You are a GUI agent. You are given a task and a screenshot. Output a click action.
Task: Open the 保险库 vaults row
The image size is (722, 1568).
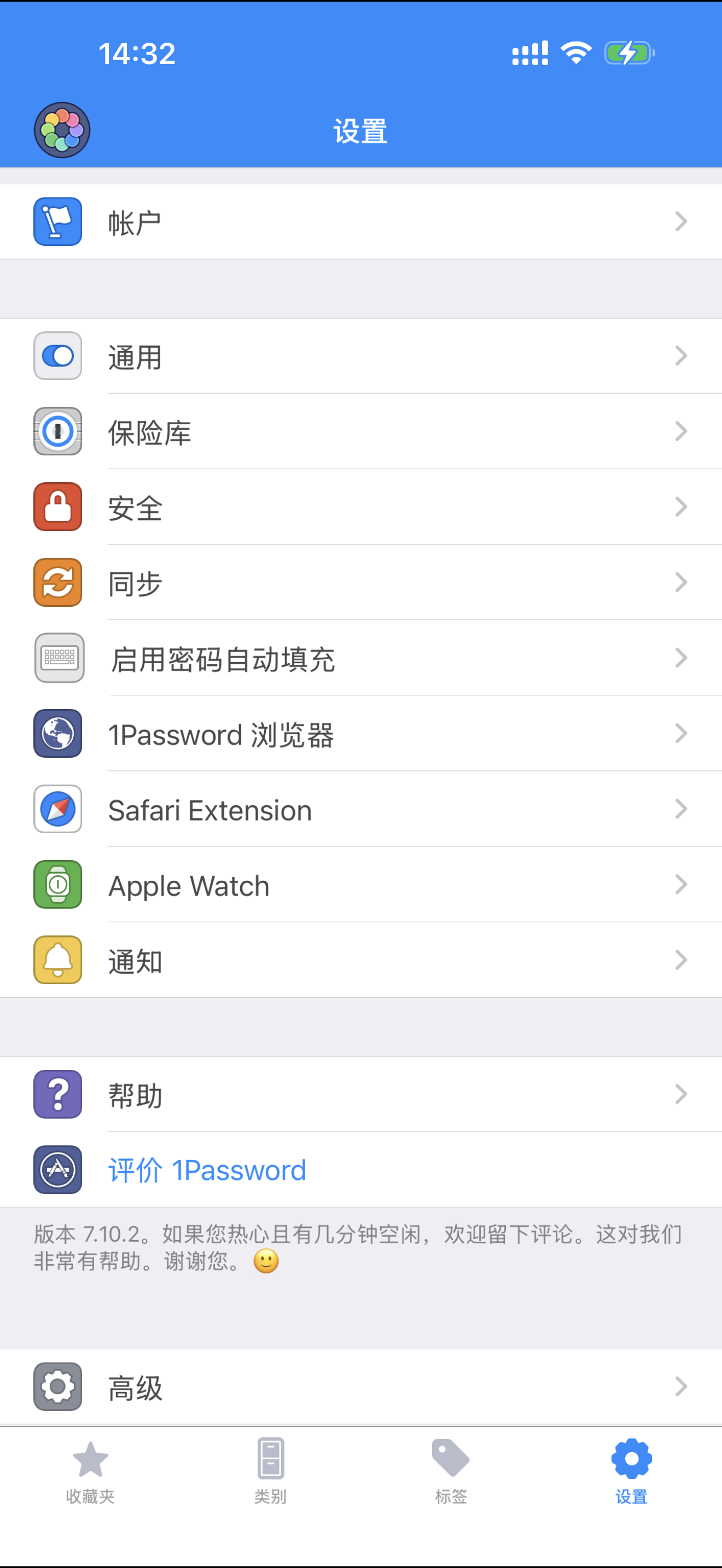(360, 432)
